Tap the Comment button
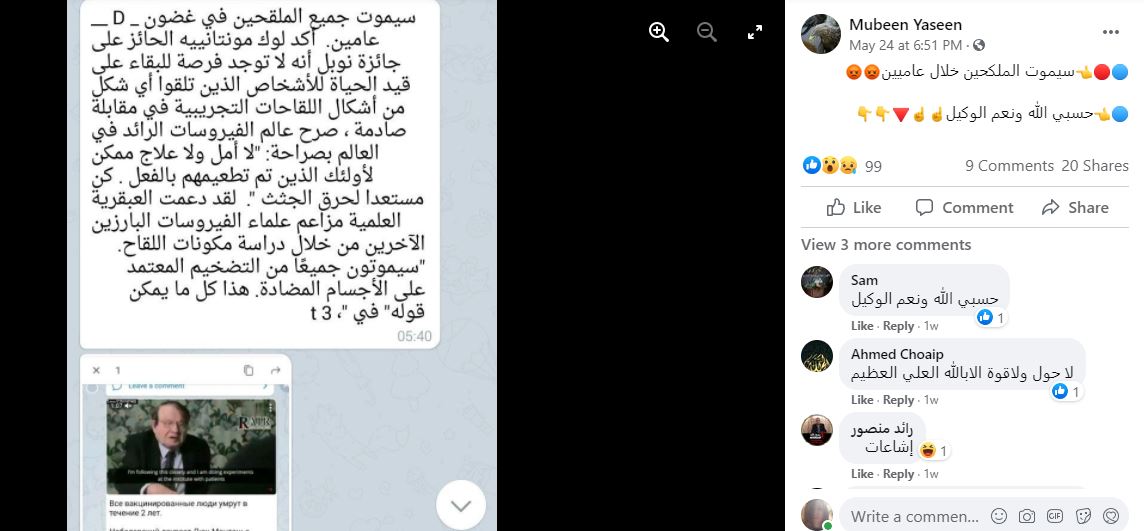The height and width of the screenshot is (531, 1144). click(x=964, y=207)
